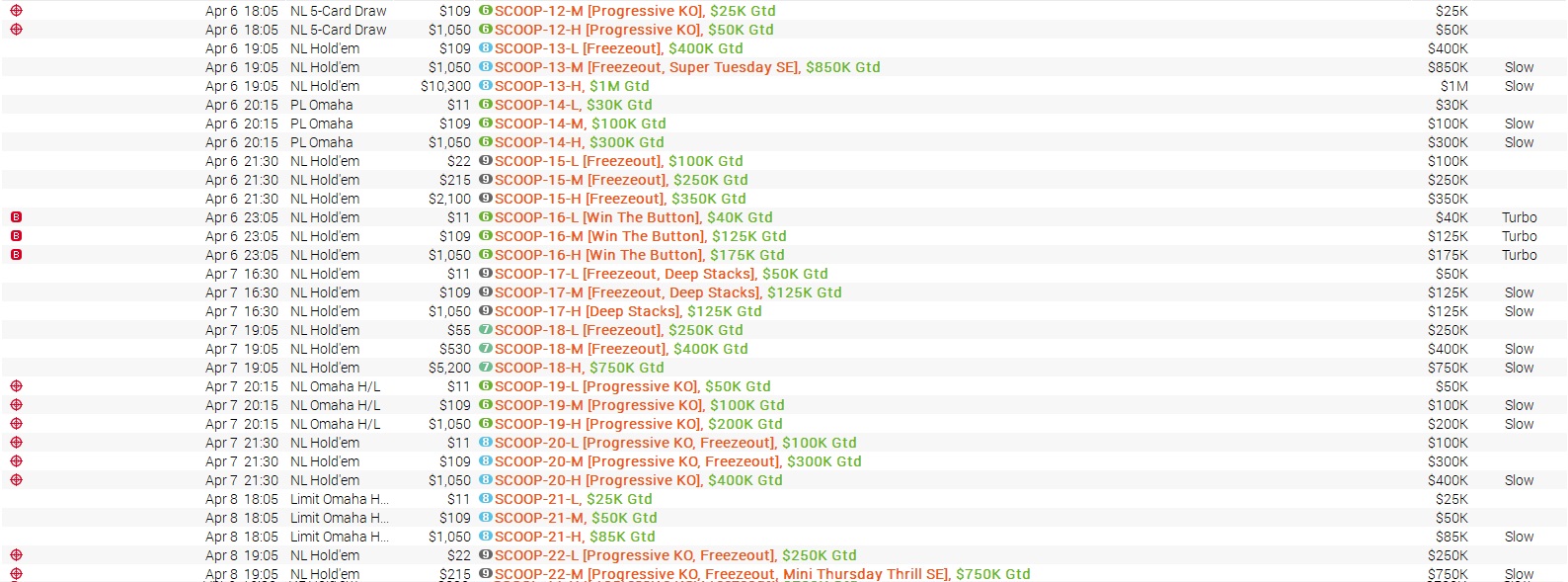The width and height of the screenshot is (1568, 582).
Task: Select SCOOP-13-L Freezeout $400K Gtd row
Action: click(618, 48)
